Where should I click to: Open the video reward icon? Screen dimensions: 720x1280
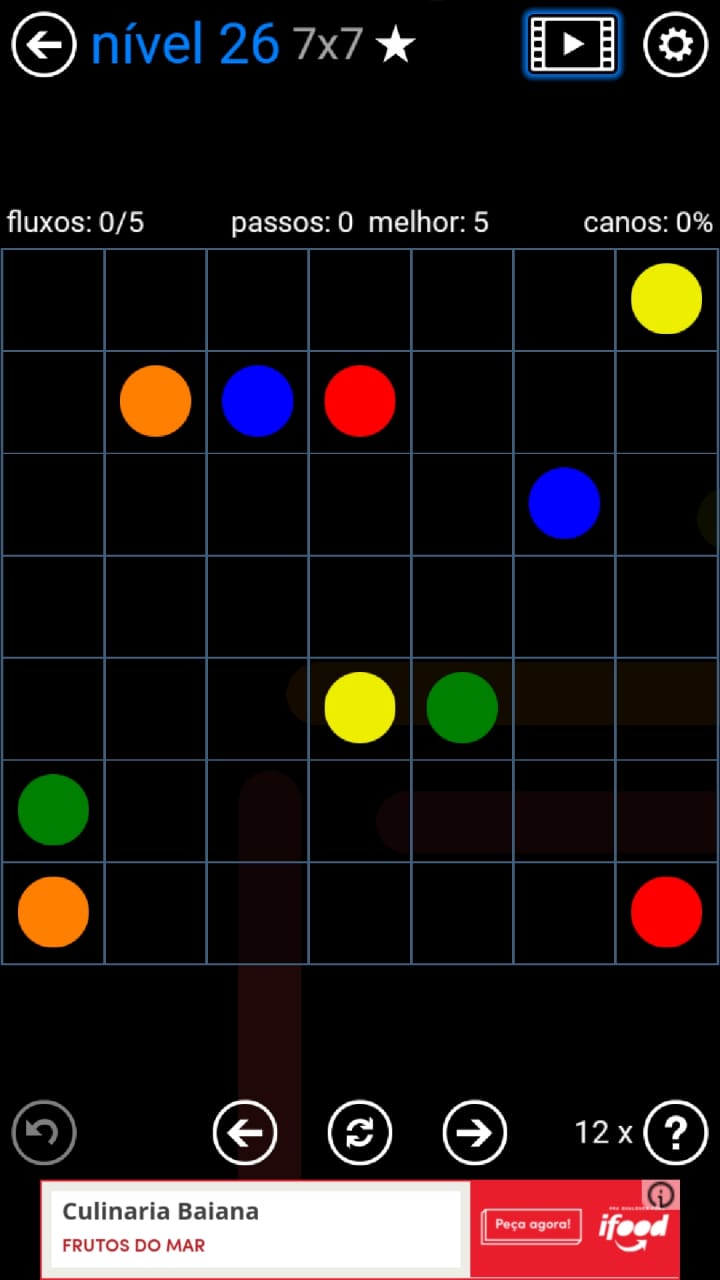click(572, 44)
